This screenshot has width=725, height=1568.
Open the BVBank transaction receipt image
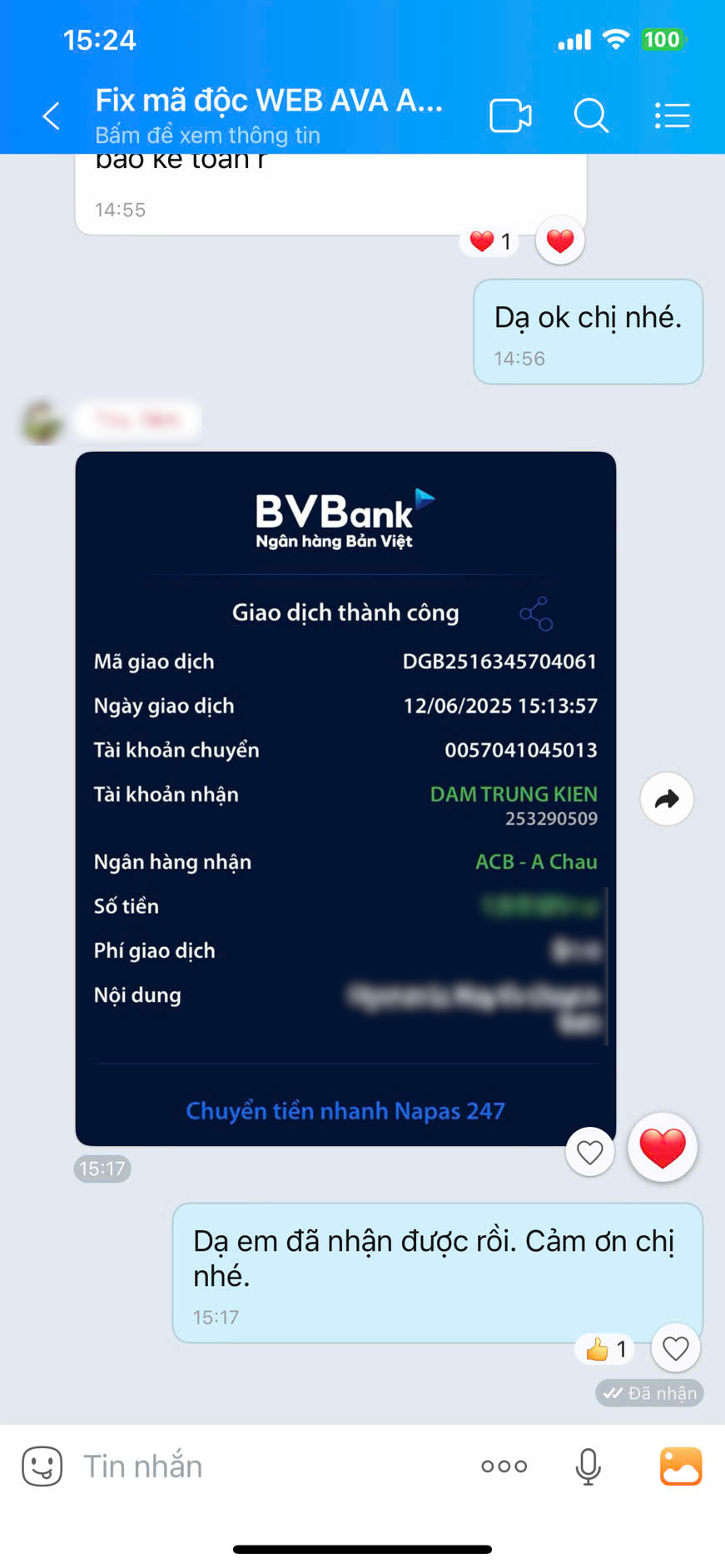pyautogui.click(x=345, y=798)
